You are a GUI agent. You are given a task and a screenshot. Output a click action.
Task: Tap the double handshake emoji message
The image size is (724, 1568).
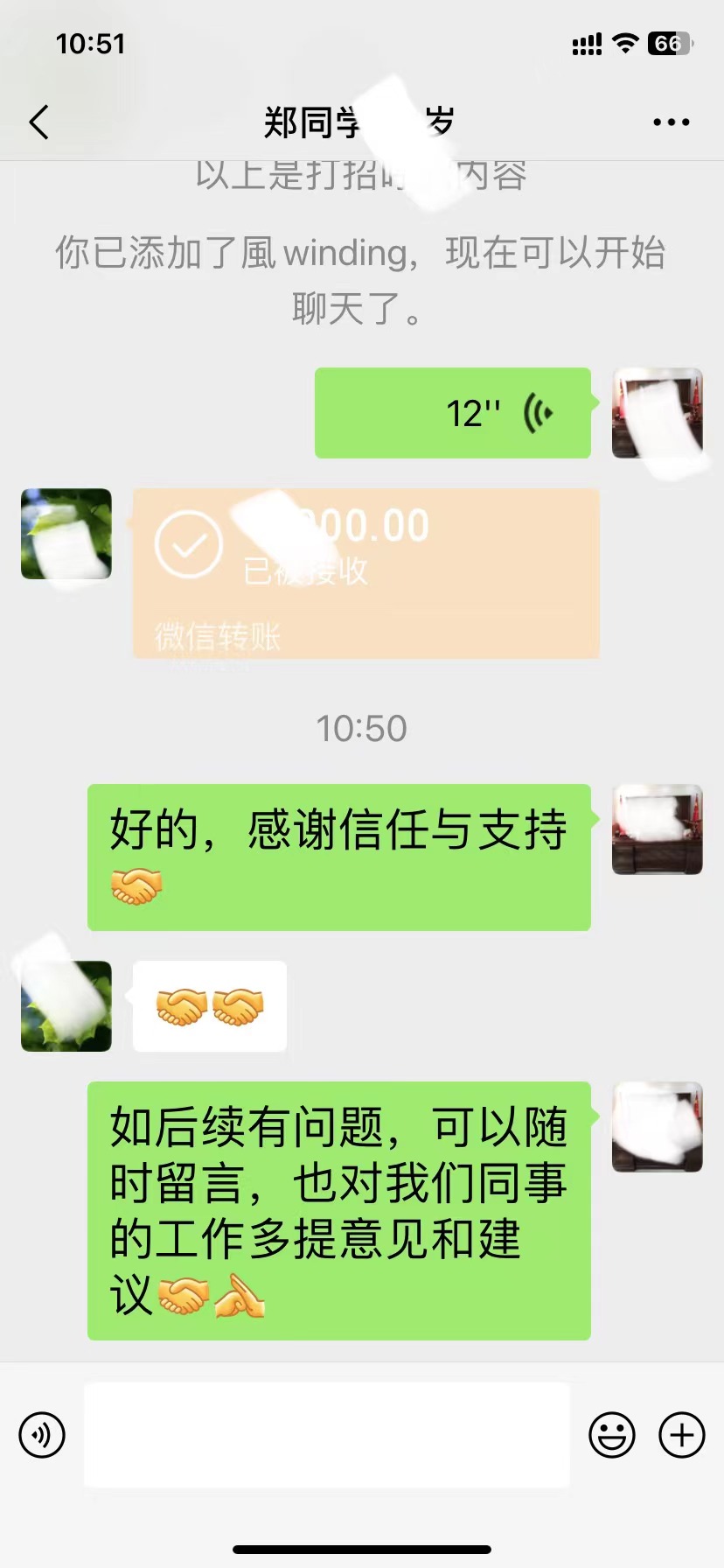point(208,1006)
